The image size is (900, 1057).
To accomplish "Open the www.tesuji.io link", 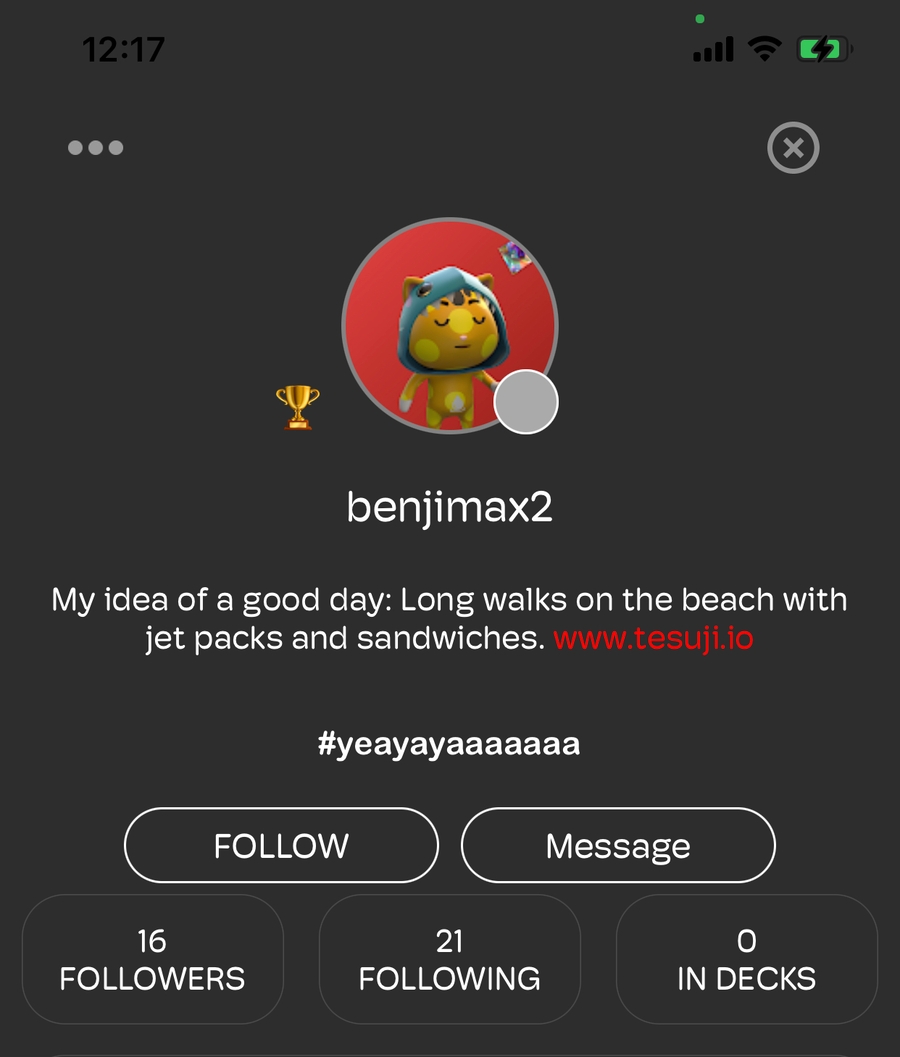I will pos(653,639).
